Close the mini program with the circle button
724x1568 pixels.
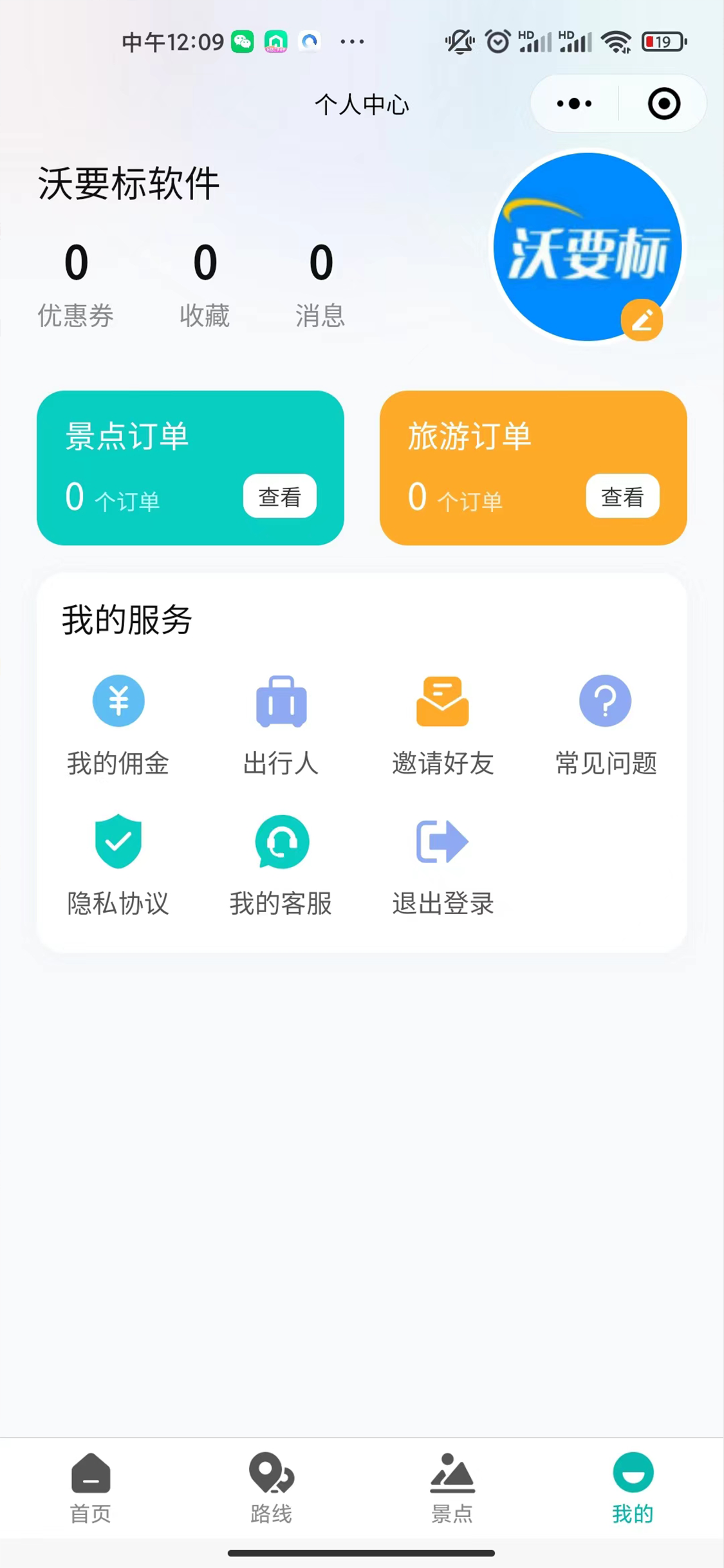pos(664,104)
